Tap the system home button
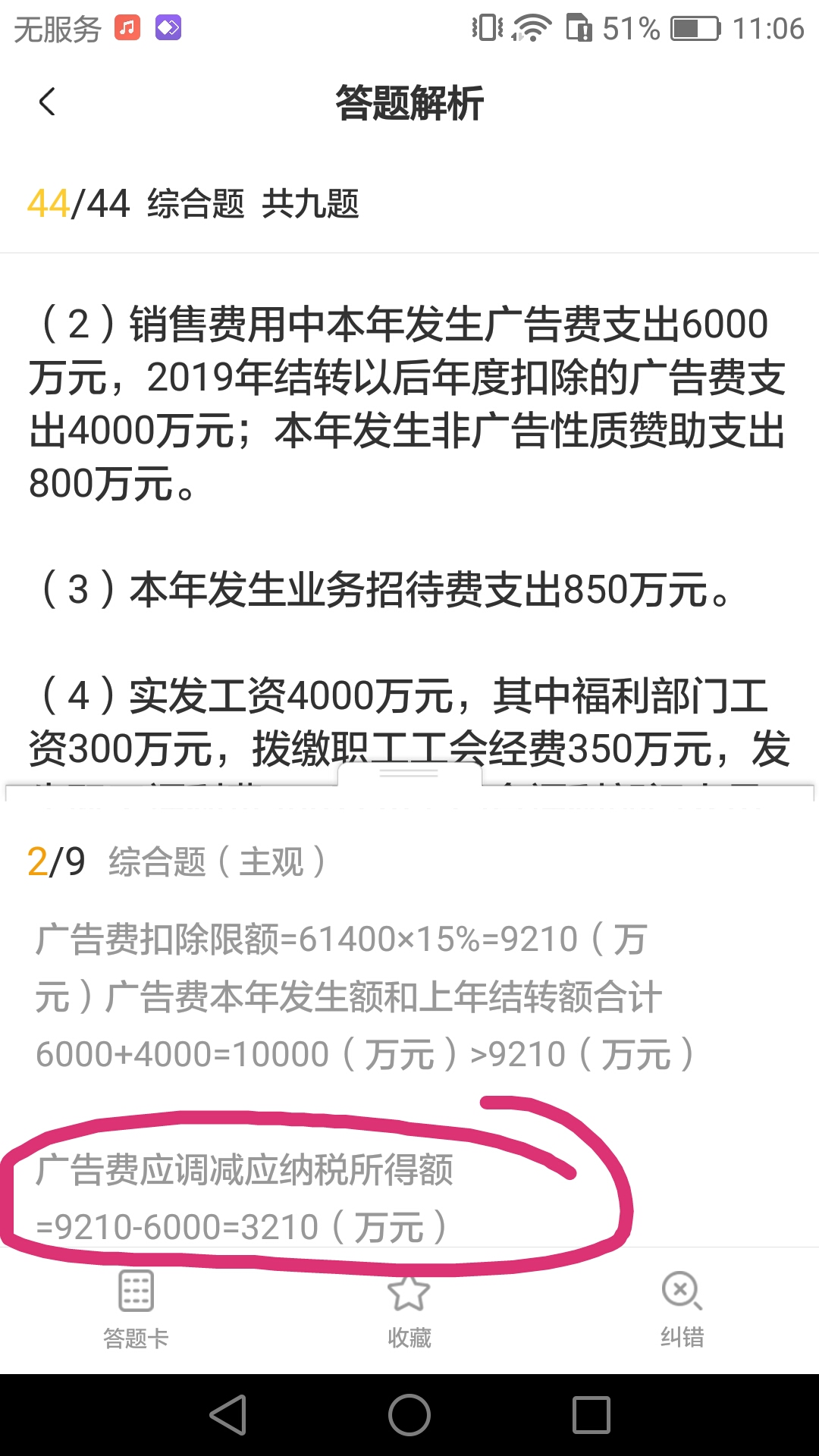The height and width of the screenshot is (1456, 819). pyautogui.click(x=409, y=1415)
